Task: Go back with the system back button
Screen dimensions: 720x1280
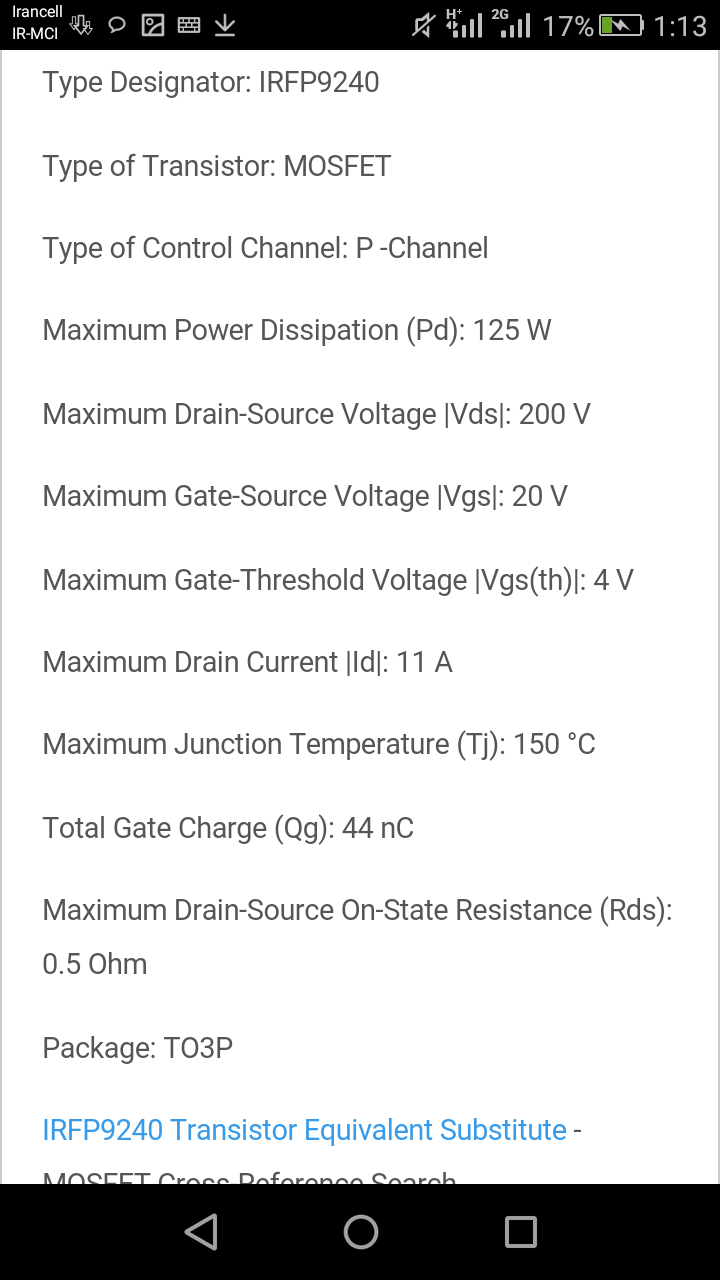Action: tap(201, 1232)
